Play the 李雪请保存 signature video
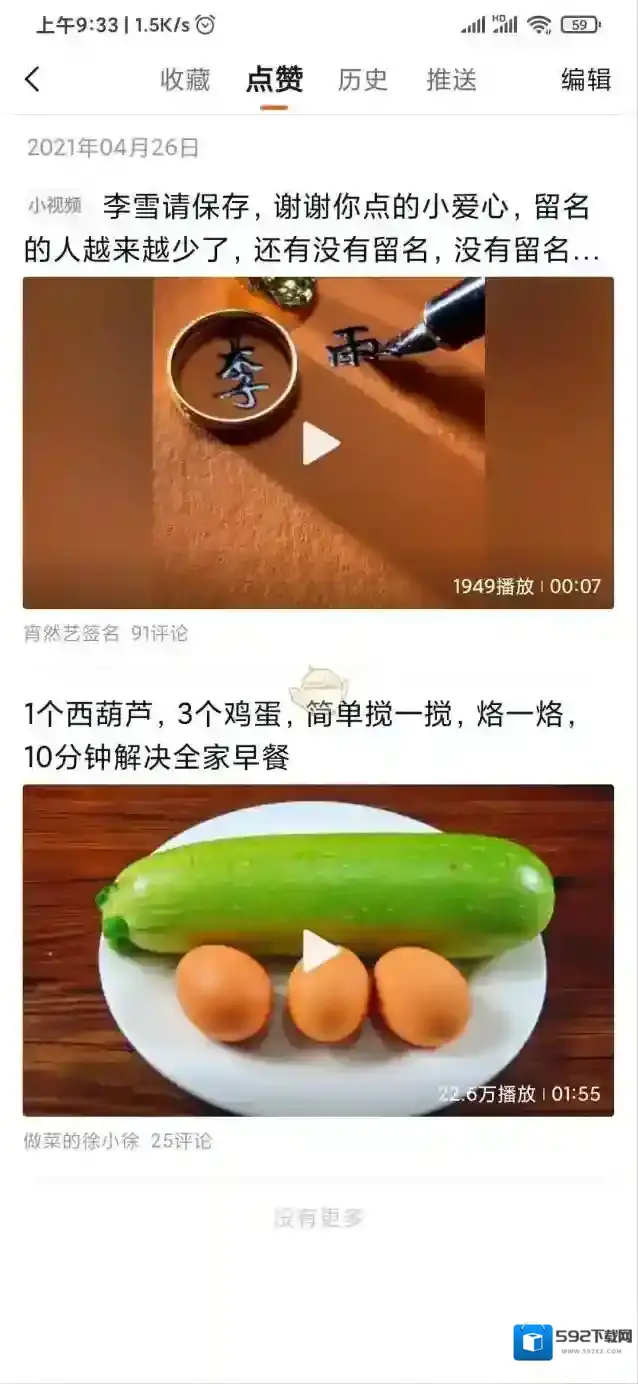 320,443
